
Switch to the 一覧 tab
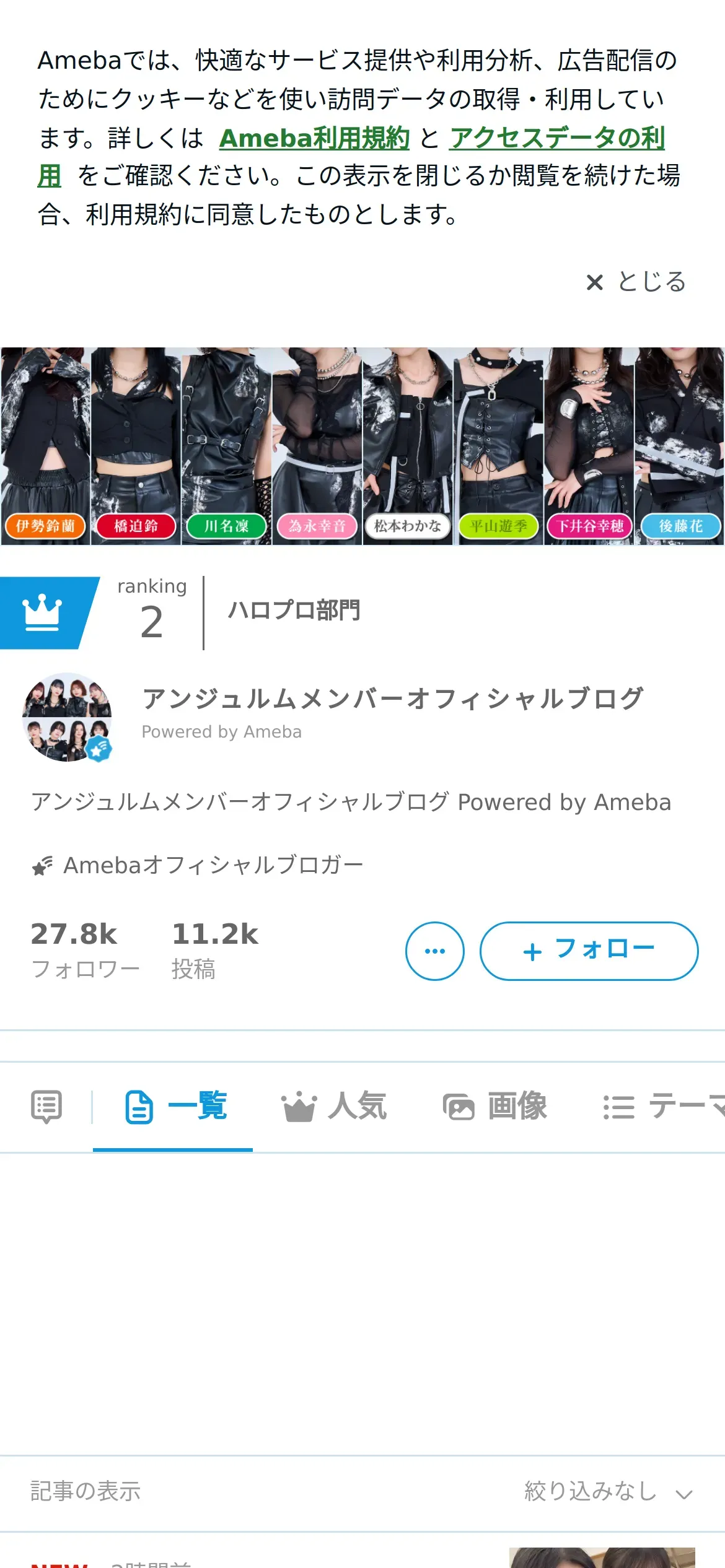point(176,1107)
